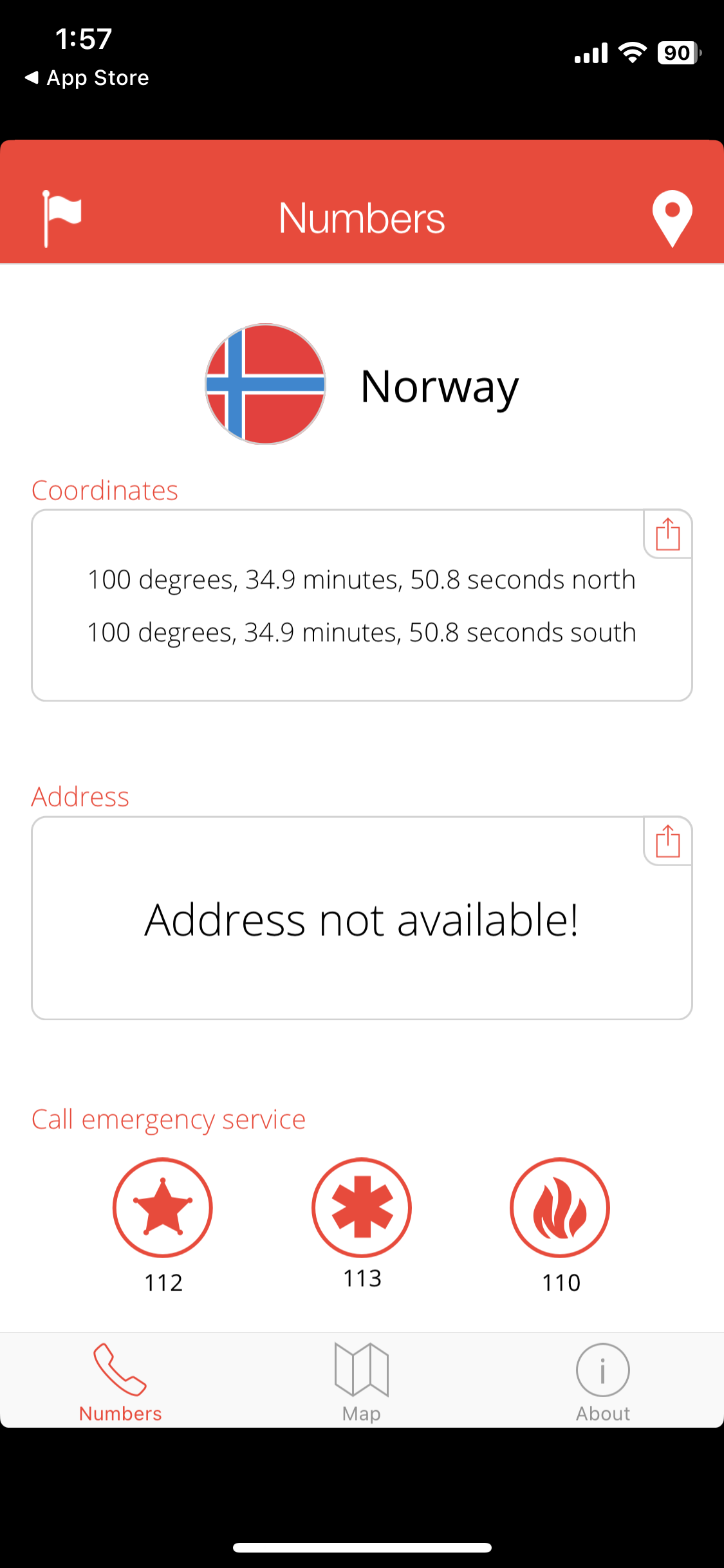Image resolution: width=724 pixels, height=1568 pixels.
Task: Switch to the Map tab
Action: click(362, 1381)
